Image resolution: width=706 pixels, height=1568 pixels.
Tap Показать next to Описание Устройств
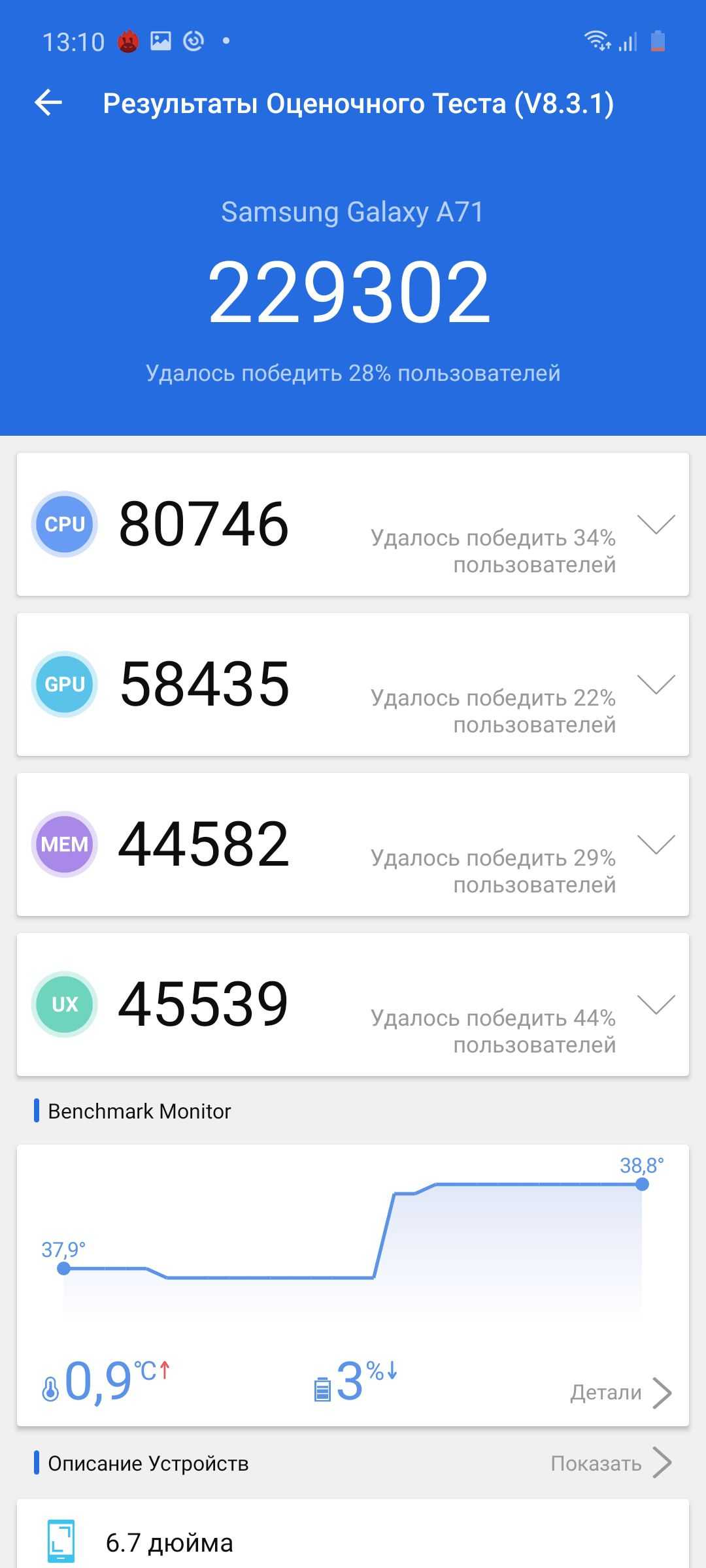point(610,1463)
